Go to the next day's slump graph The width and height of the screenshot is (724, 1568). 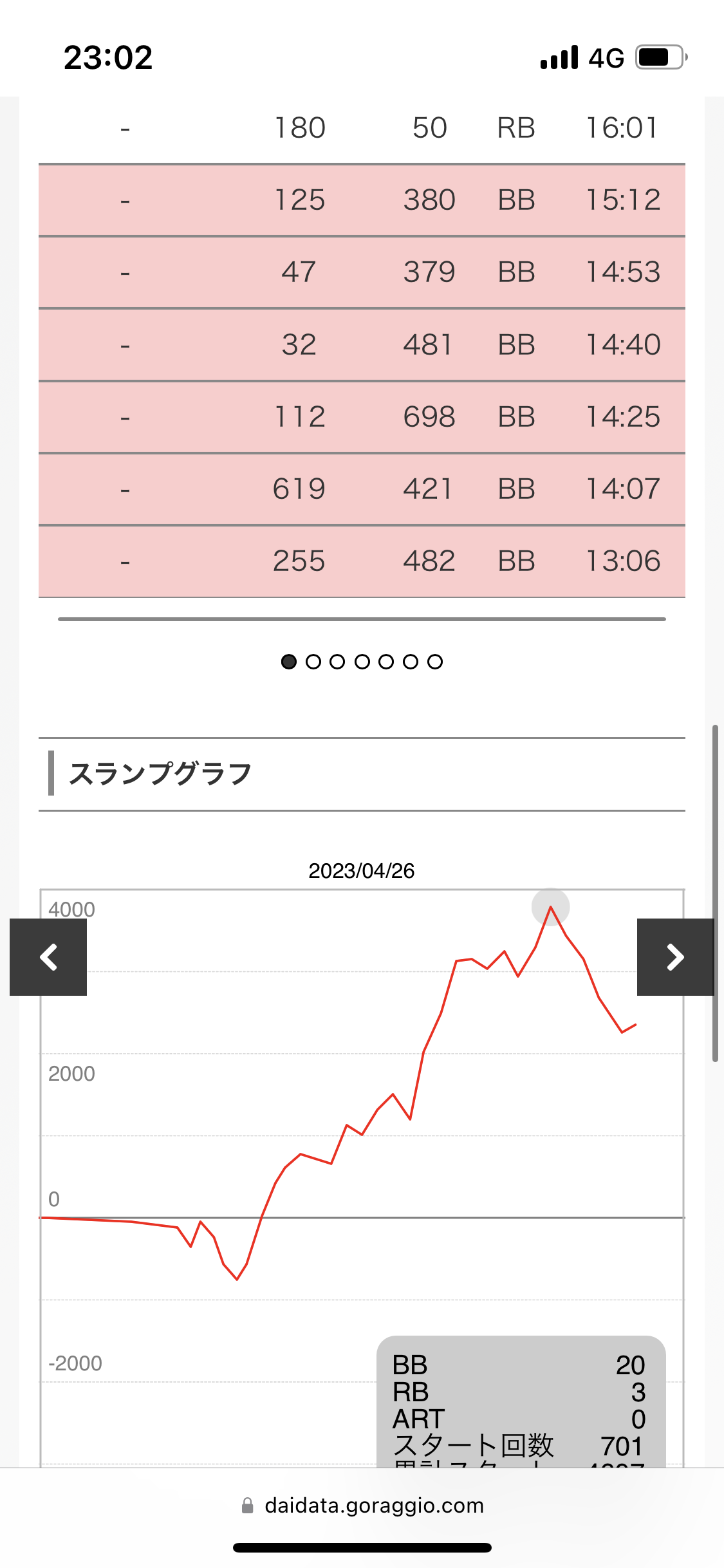(x=675, y=957)
